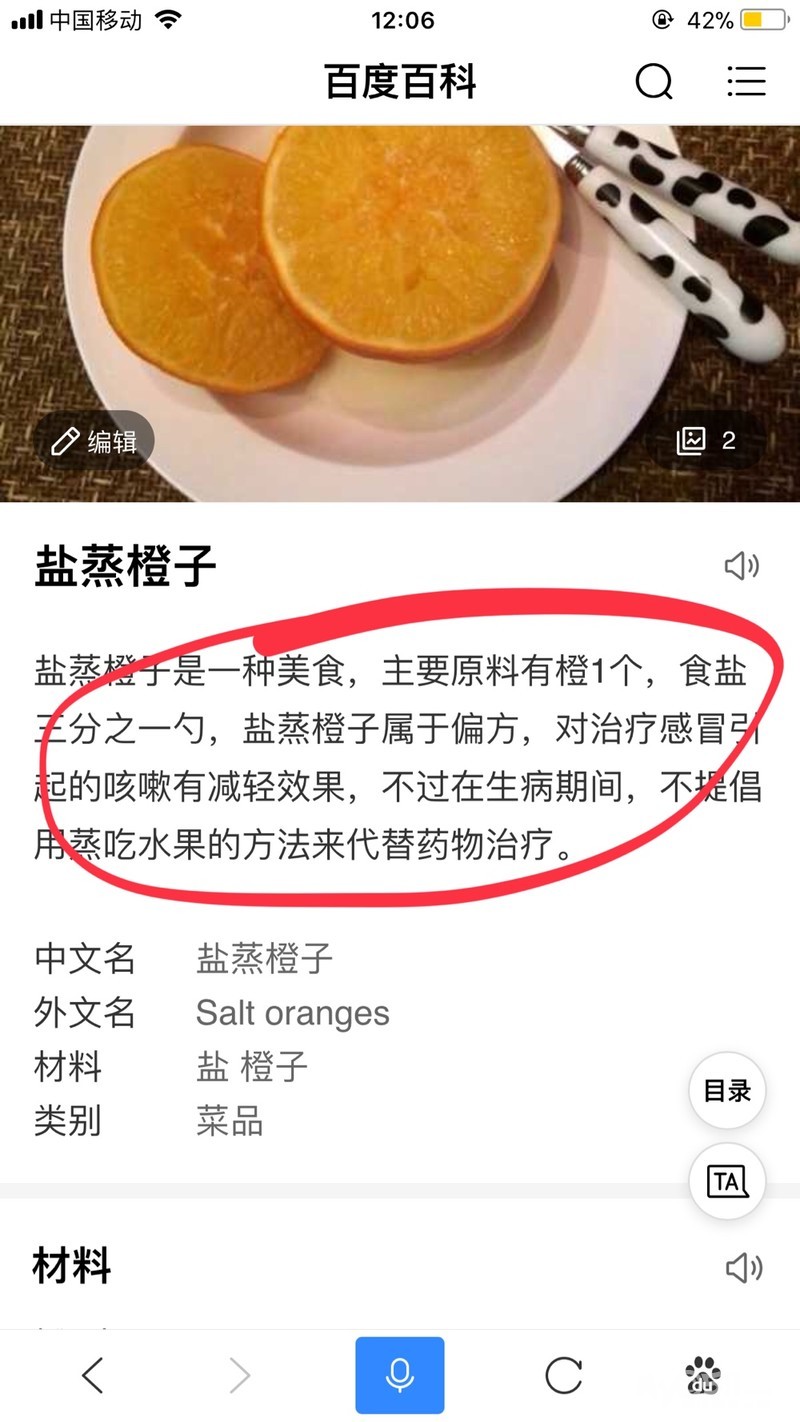The image size is (800, 1422).
Task: Open search in Baidu Baike
Action: tap(654, 81)
